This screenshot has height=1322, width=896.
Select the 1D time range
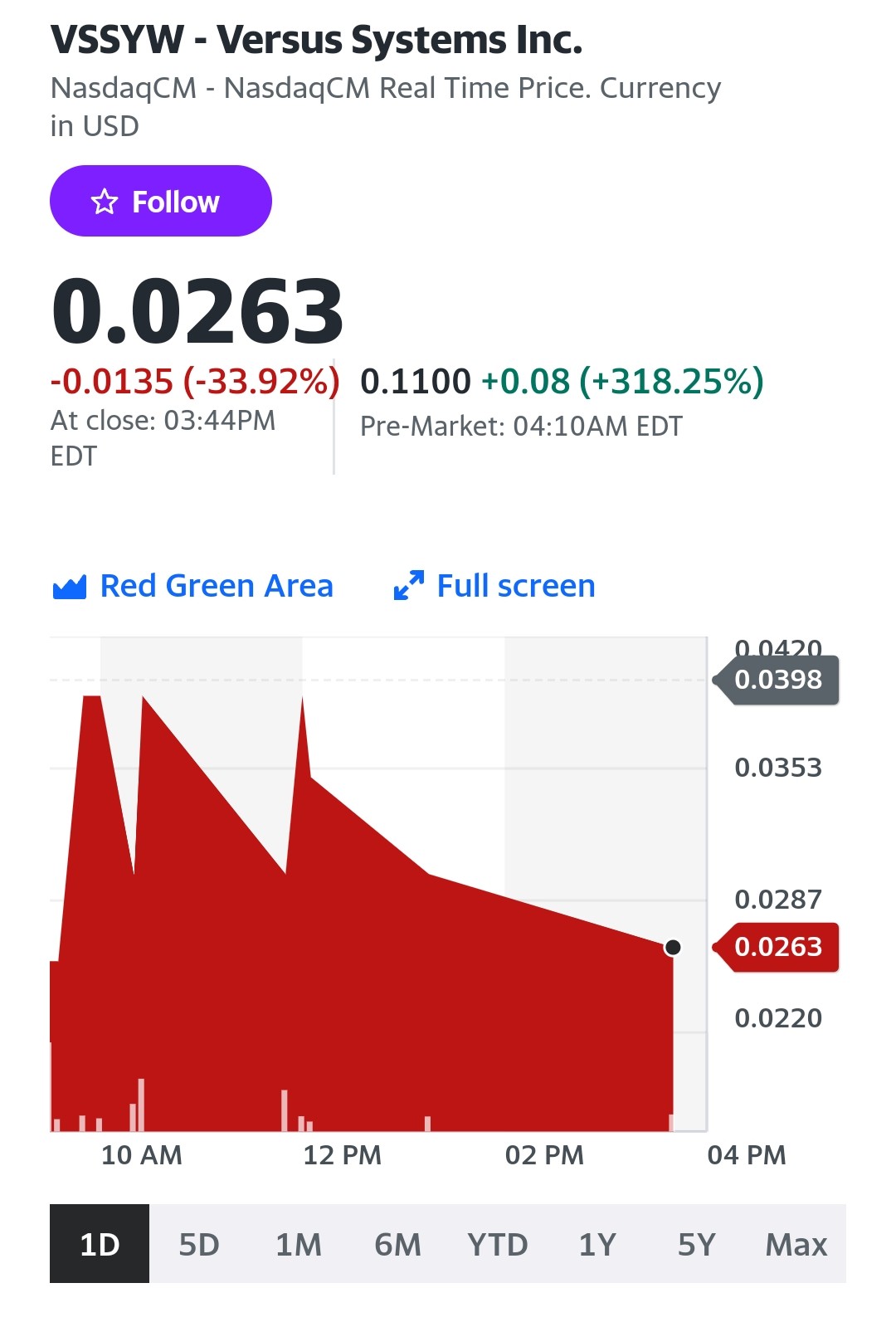click(x=100, y=1243)
